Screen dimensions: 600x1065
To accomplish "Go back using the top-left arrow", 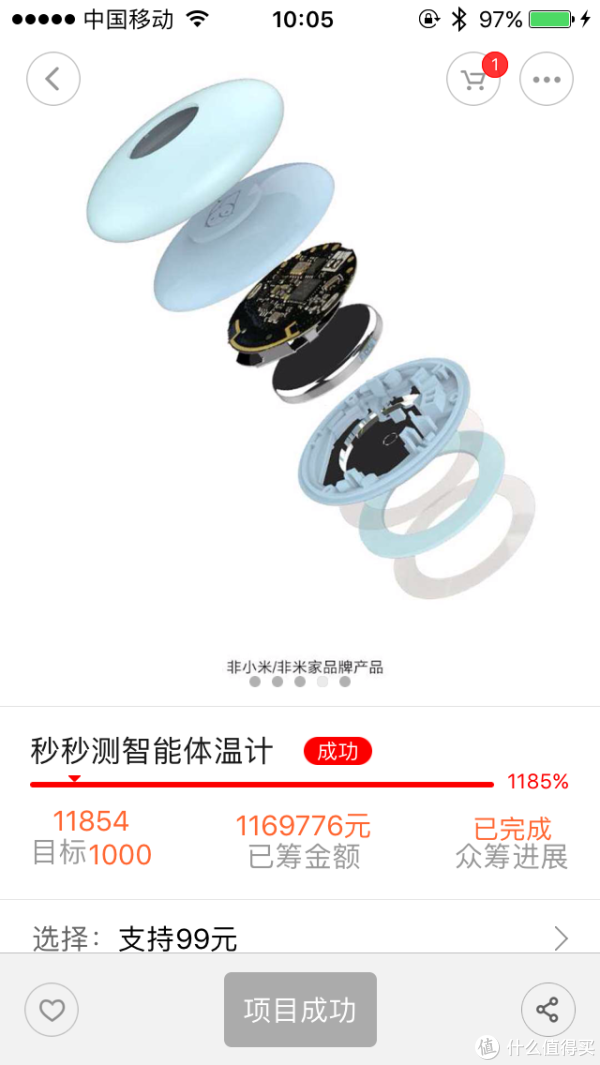I will tap(53, 79).
